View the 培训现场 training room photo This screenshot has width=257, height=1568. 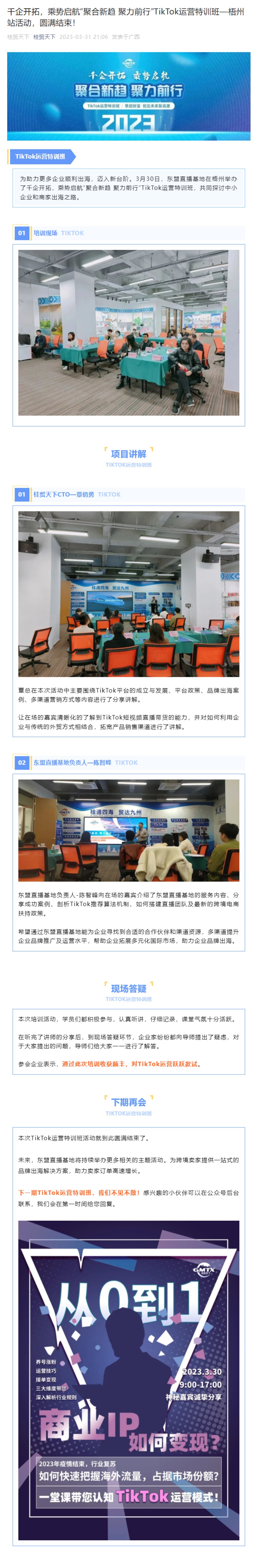point(128,332)
